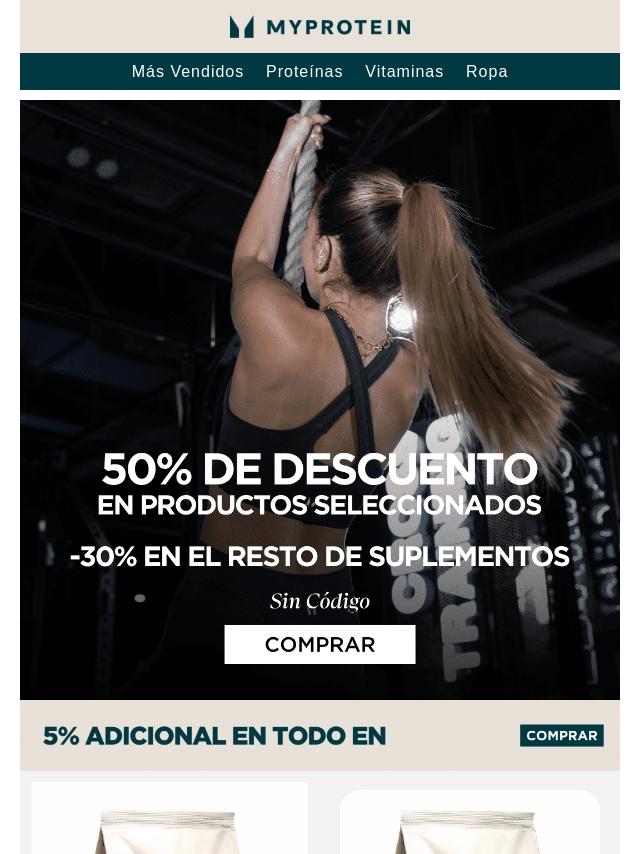This screenshot has height=854, width=640.
Task: Tap COMPRAR on the 5% adicional strip
Action: click(561, 736)
